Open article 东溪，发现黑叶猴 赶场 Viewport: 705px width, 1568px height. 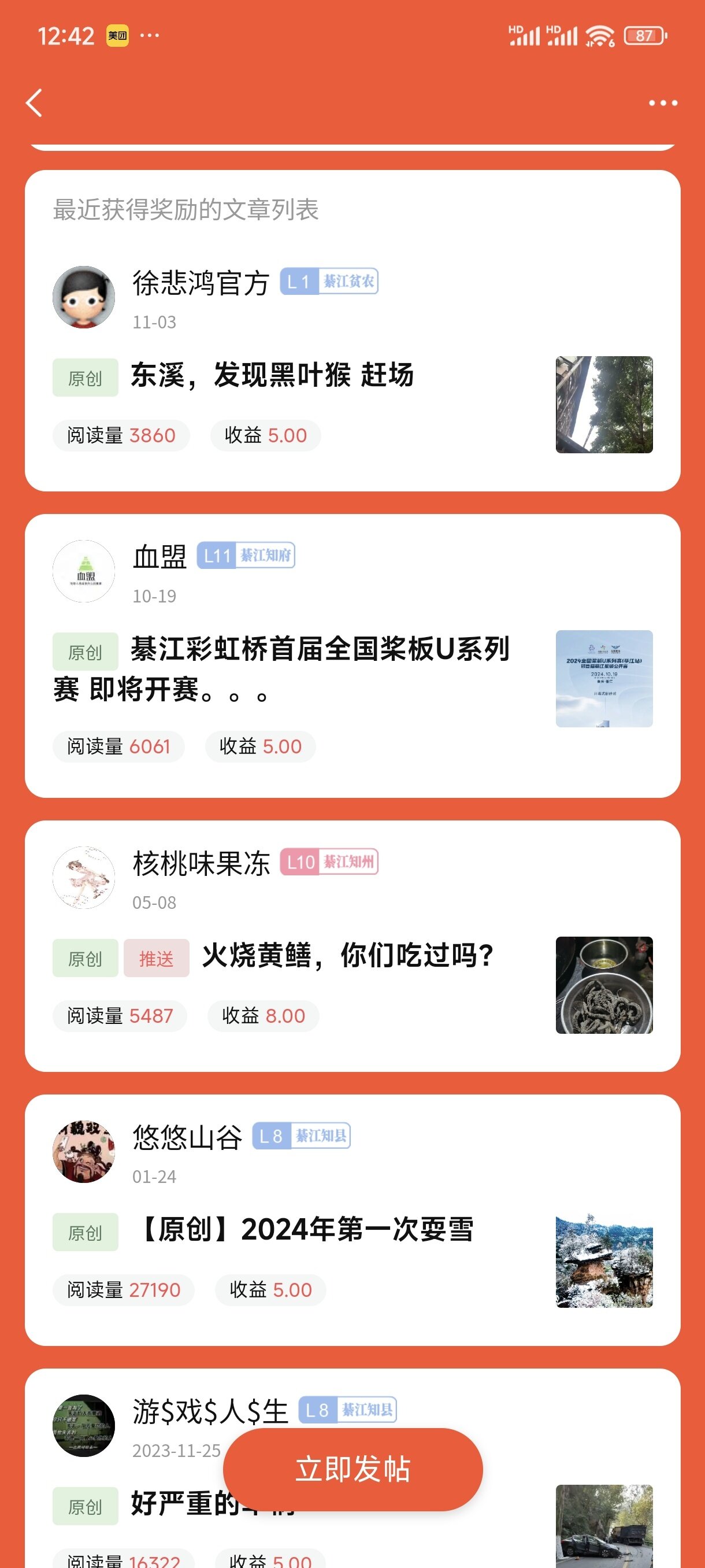pos(272,375)
